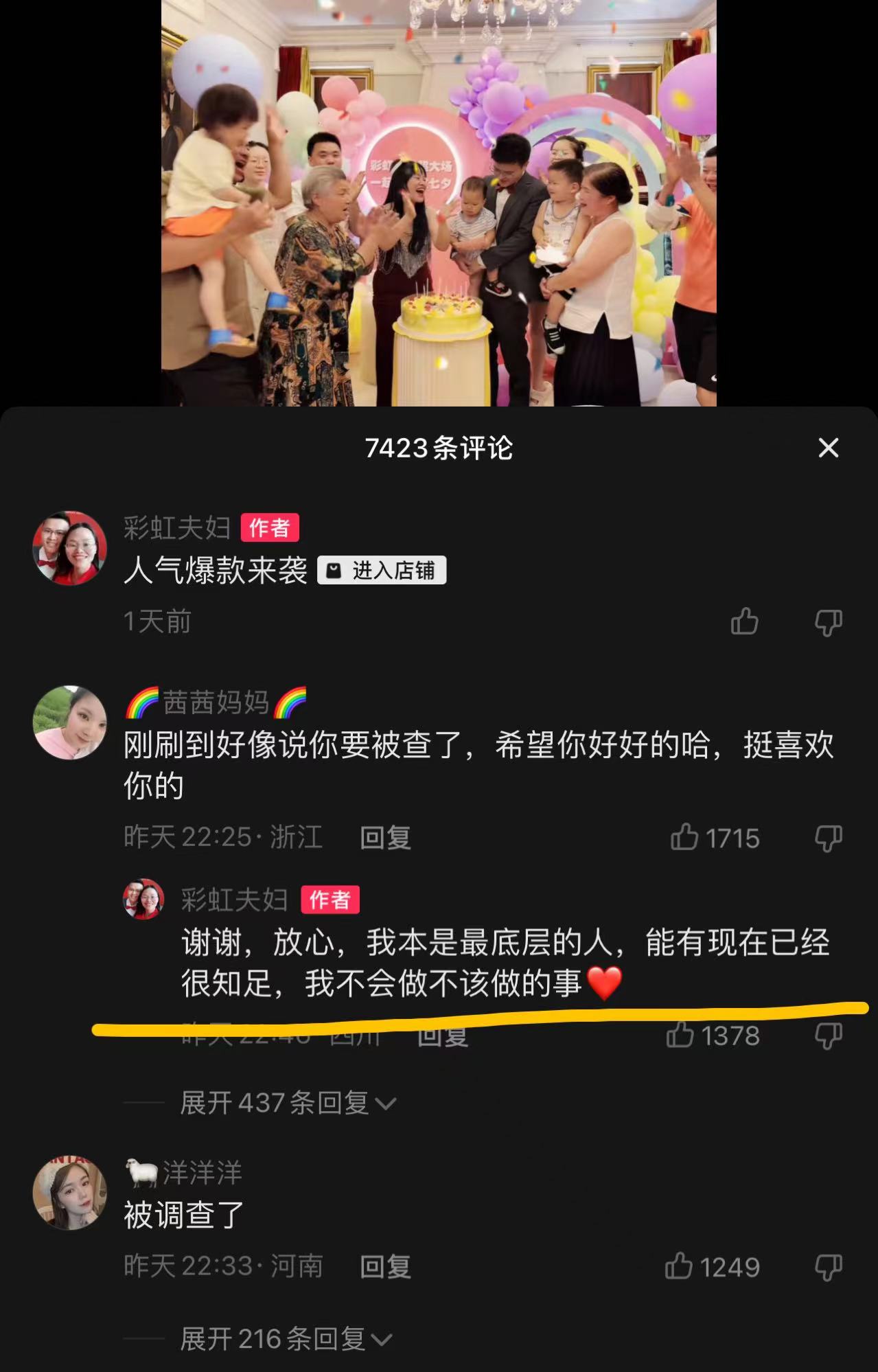The height and width of the screenshot is (1372, 878).
Task: Reply to 茜茜妈妈's comment
Action: point(385,837)
